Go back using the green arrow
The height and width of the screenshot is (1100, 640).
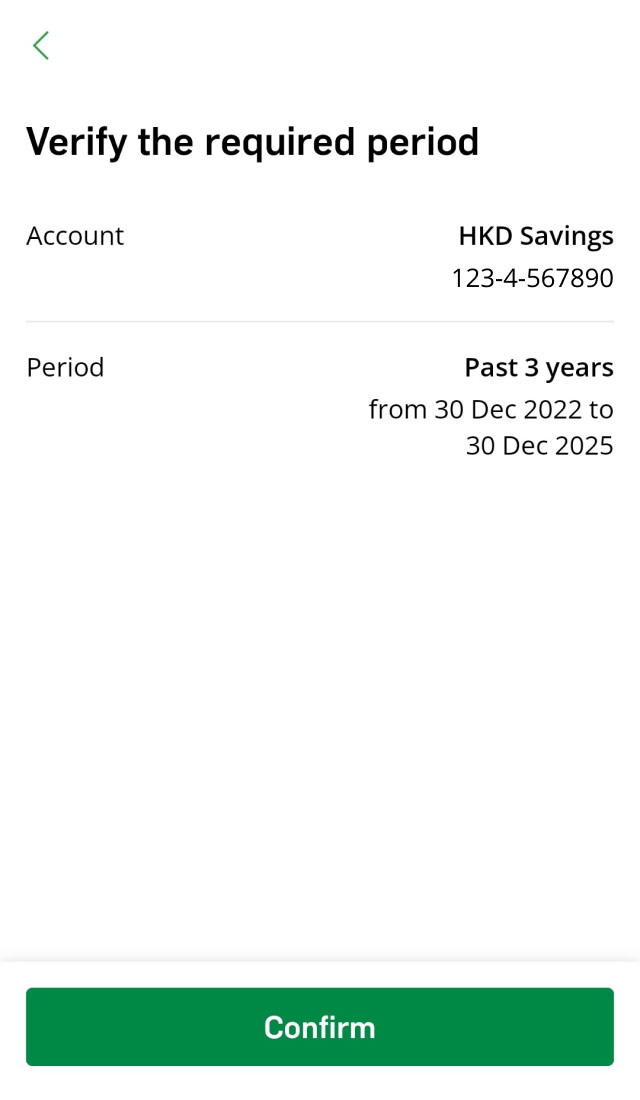coord(41,45)
